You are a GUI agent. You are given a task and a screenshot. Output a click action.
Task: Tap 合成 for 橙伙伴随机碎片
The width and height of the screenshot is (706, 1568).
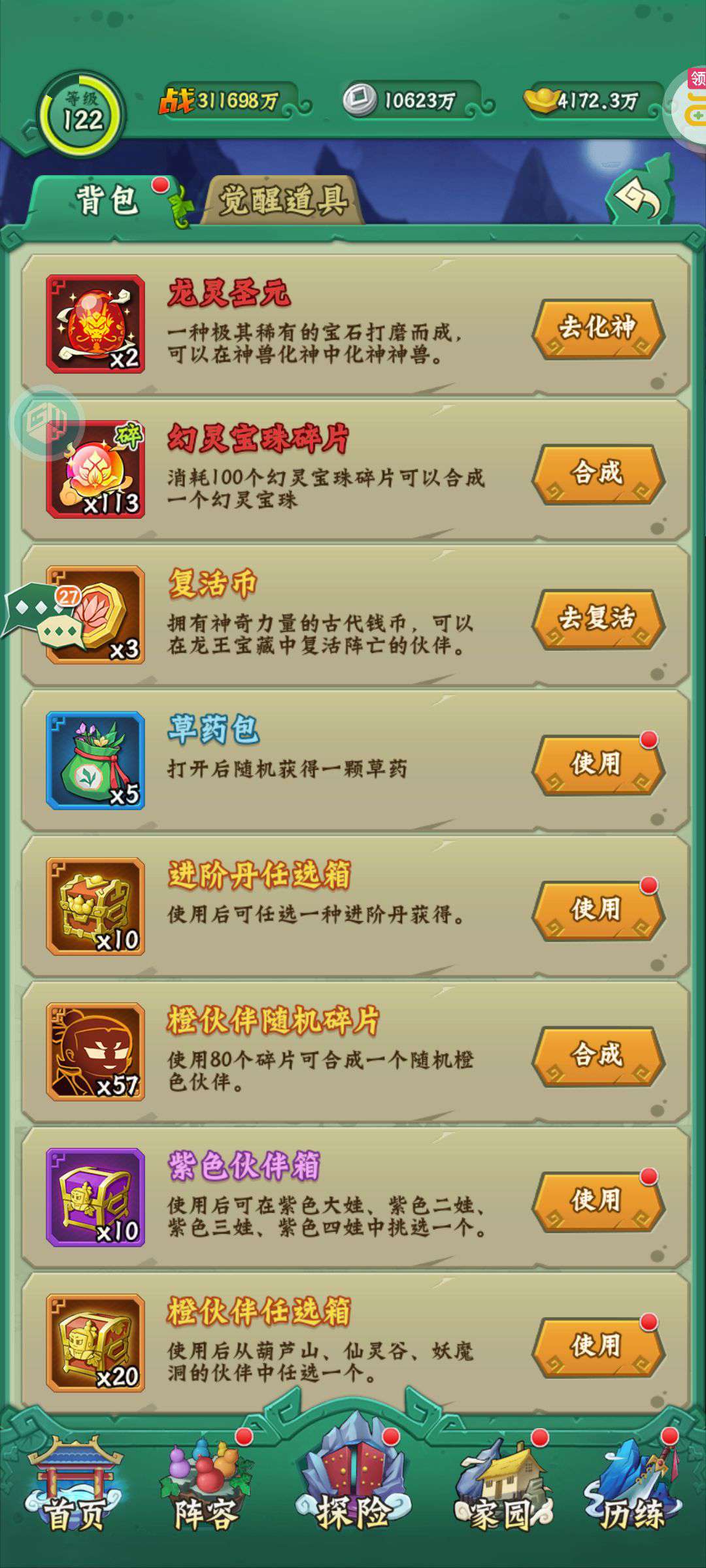pyautogui.click(x=597, y=1055)
